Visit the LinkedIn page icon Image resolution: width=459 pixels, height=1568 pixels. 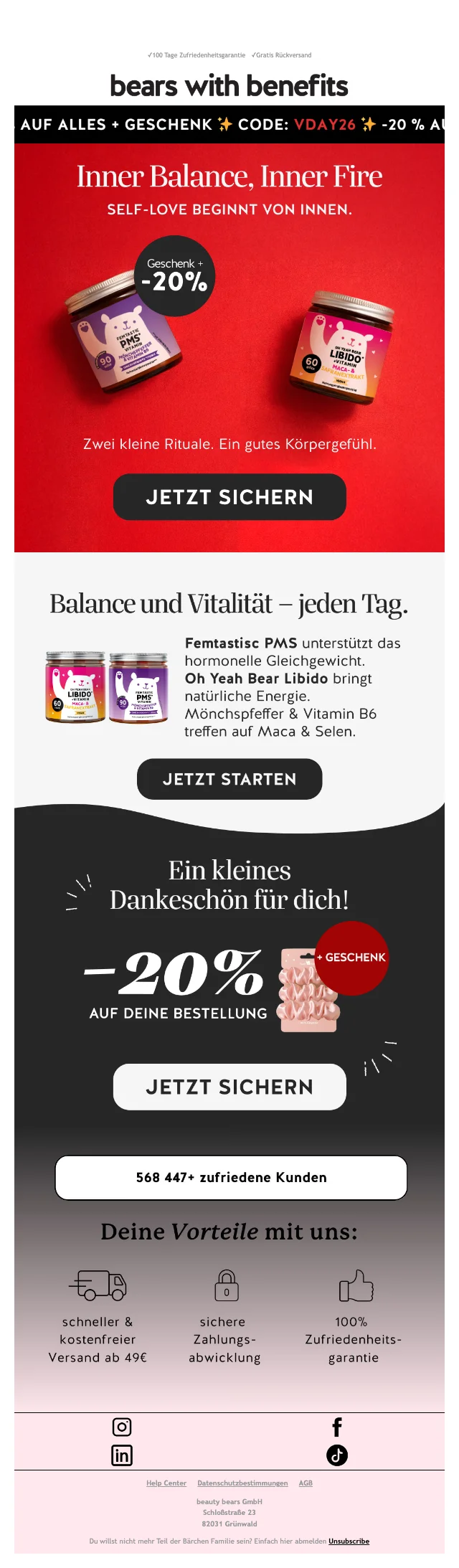[122, 1455]
